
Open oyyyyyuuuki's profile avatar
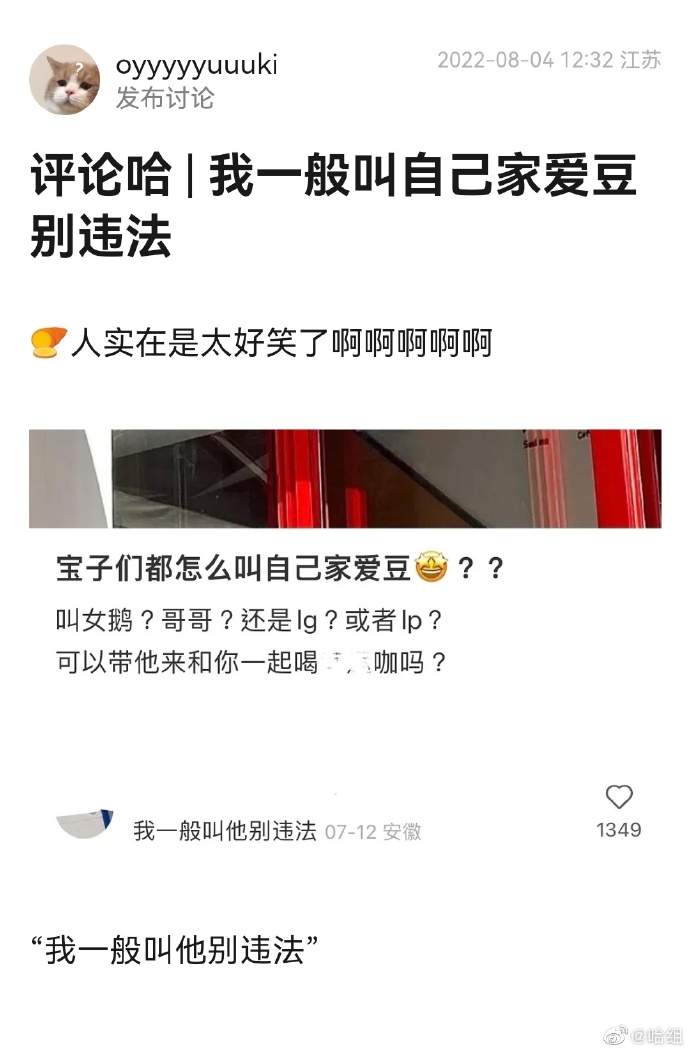coord(64,80)
